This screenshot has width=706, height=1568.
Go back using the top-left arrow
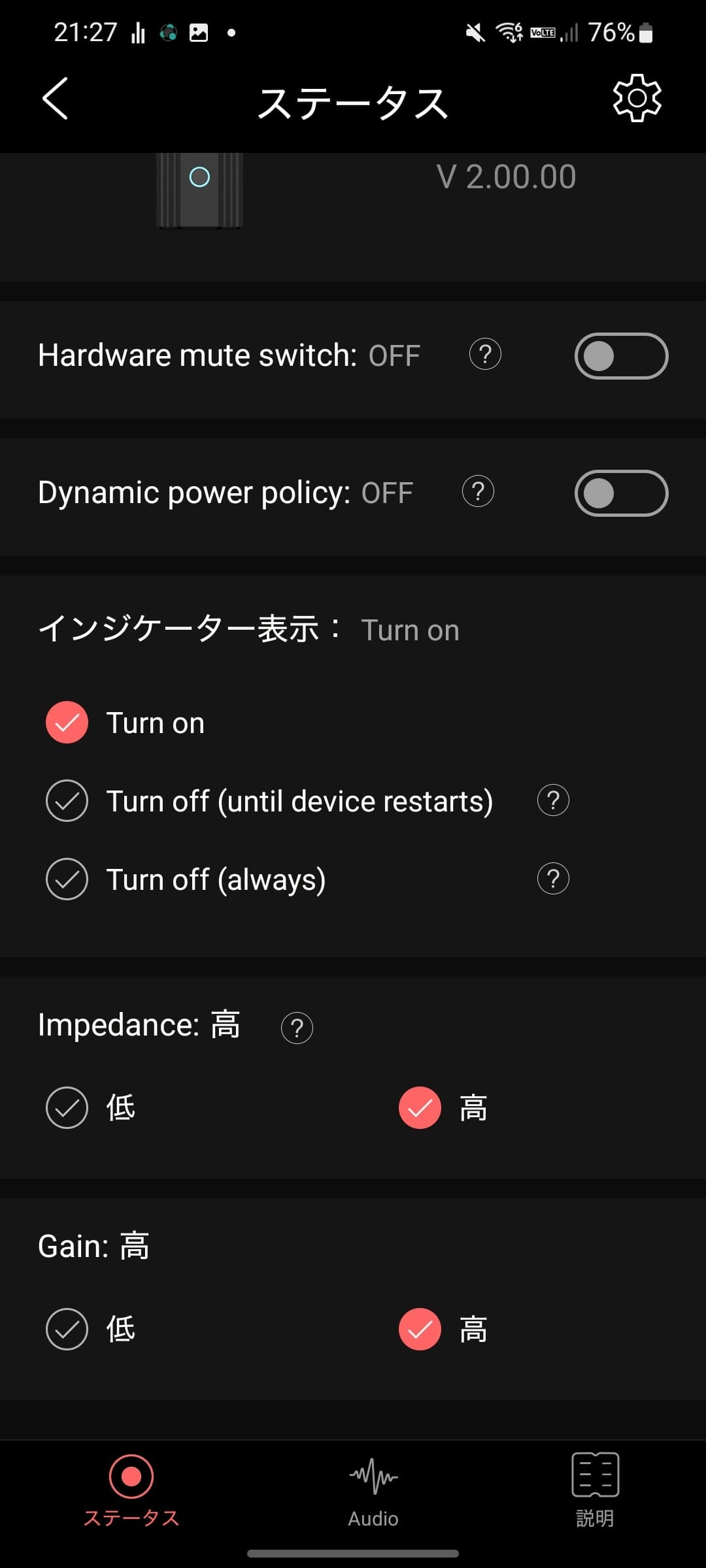pos(56,99)
